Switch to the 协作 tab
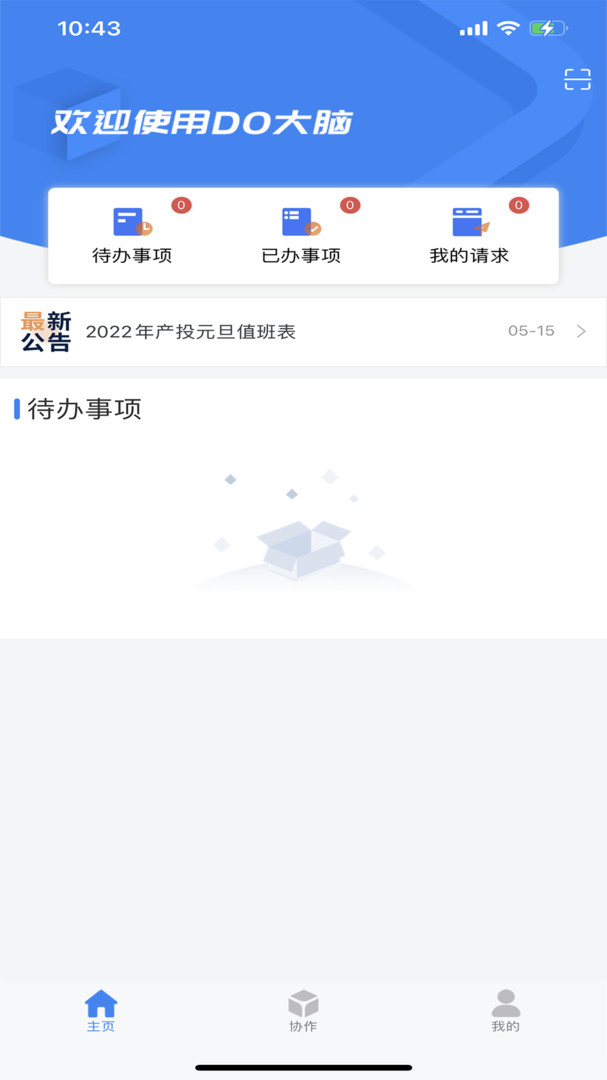The height and width of the screenshot is (1080, 607). coord(303,1011)
